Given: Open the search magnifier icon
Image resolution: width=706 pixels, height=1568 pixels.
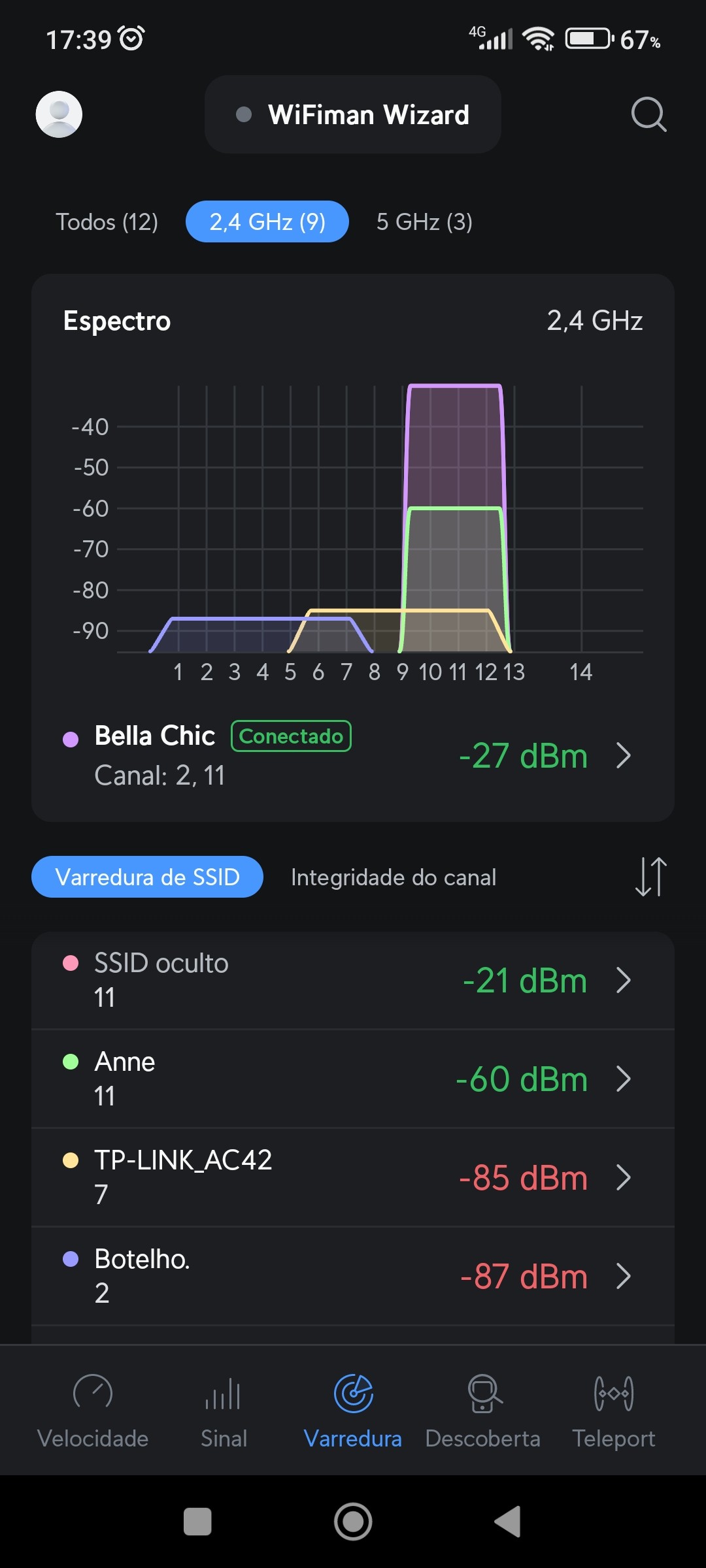Looking at the screenshot, I should (x=648, y=114).
